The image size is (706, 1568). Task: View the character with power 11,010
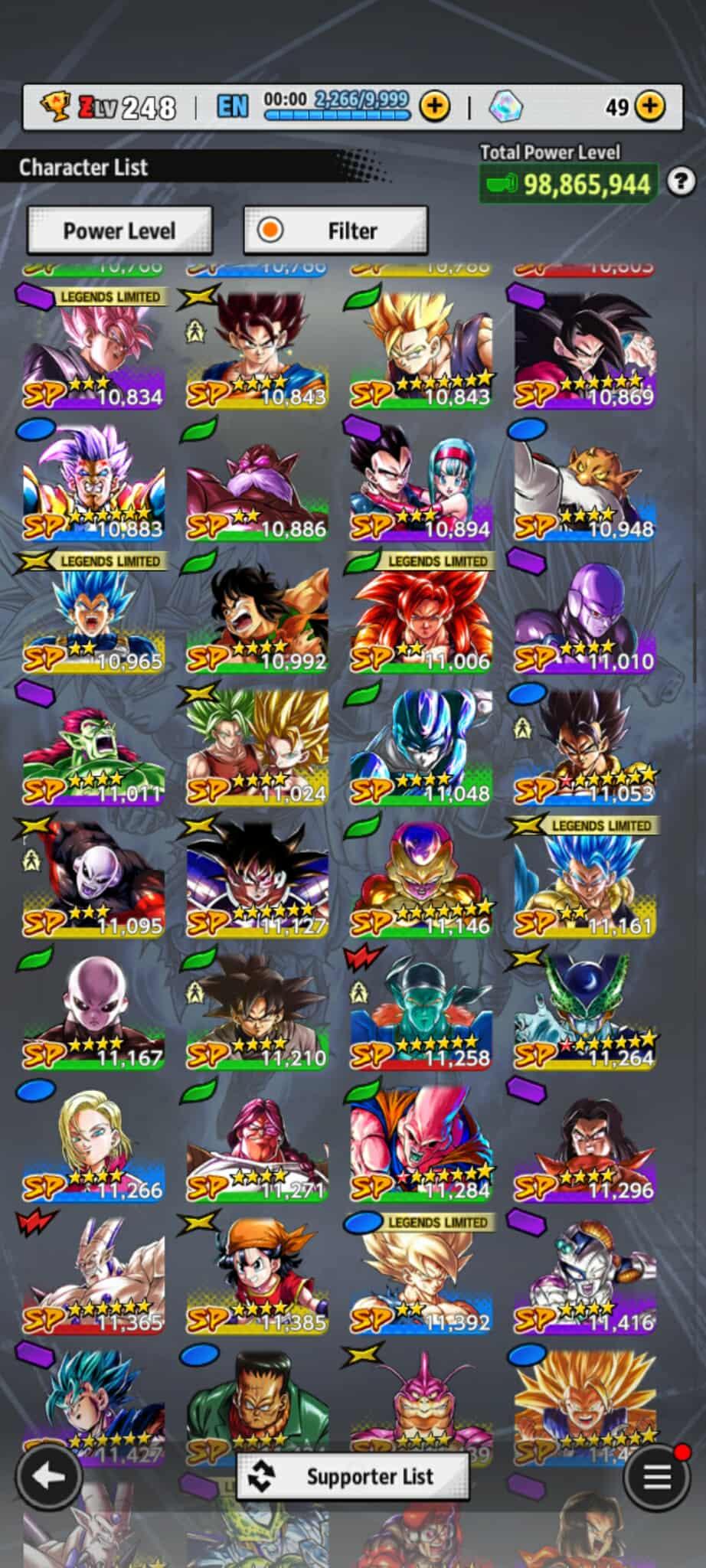[585, 615]
